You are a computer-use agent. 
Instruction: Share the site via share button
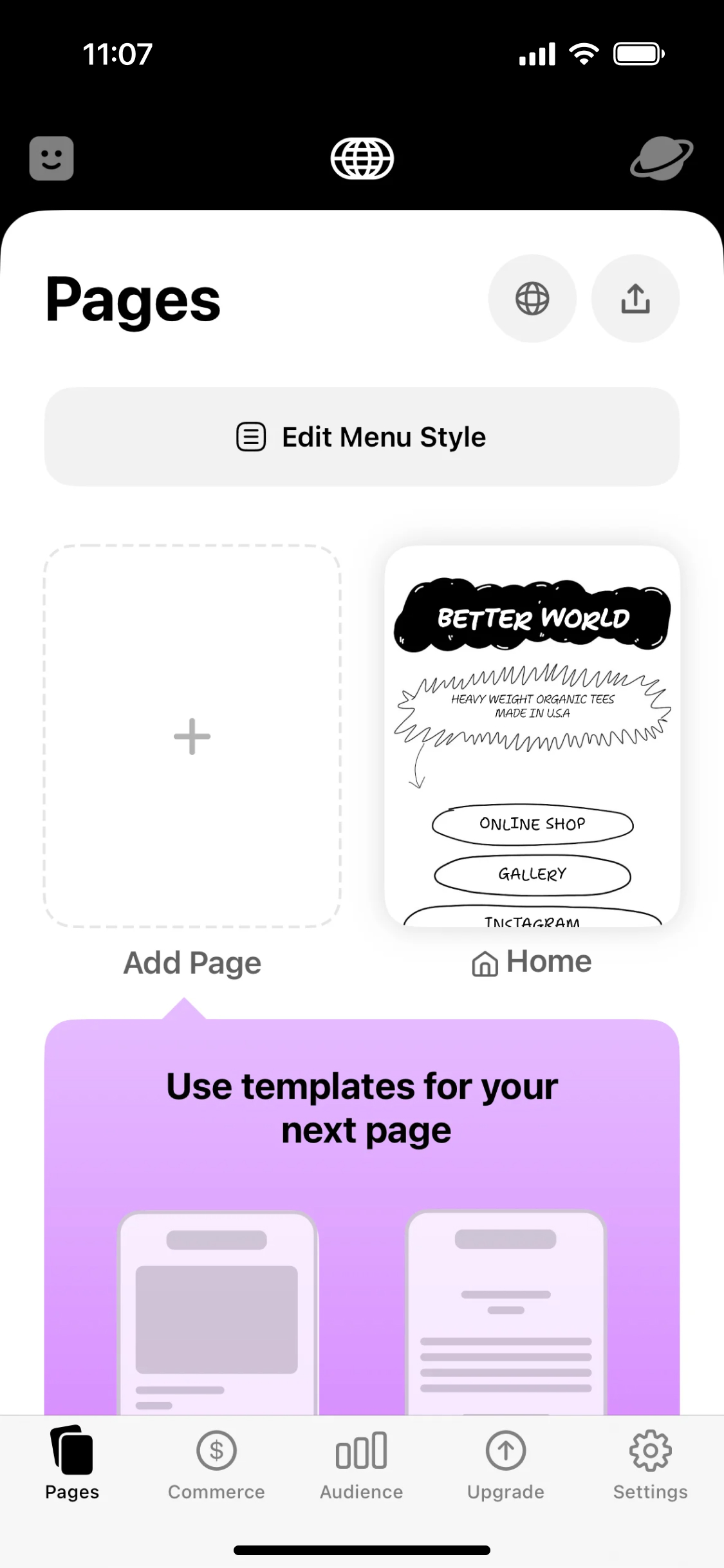tap(635, 299)
